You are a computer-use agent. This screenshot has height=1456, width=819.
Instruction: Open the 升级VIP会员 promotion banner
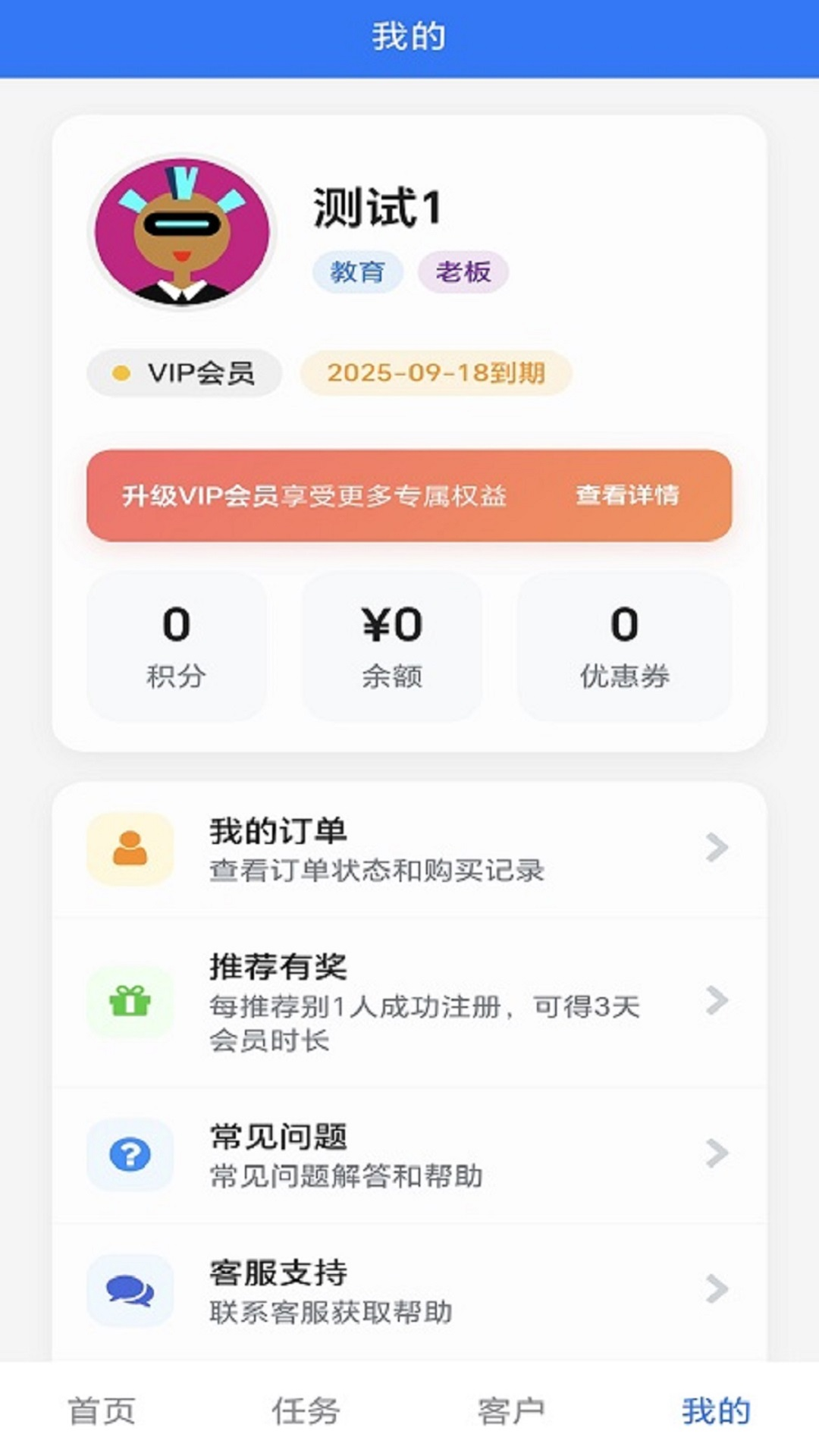coord(409,497)
